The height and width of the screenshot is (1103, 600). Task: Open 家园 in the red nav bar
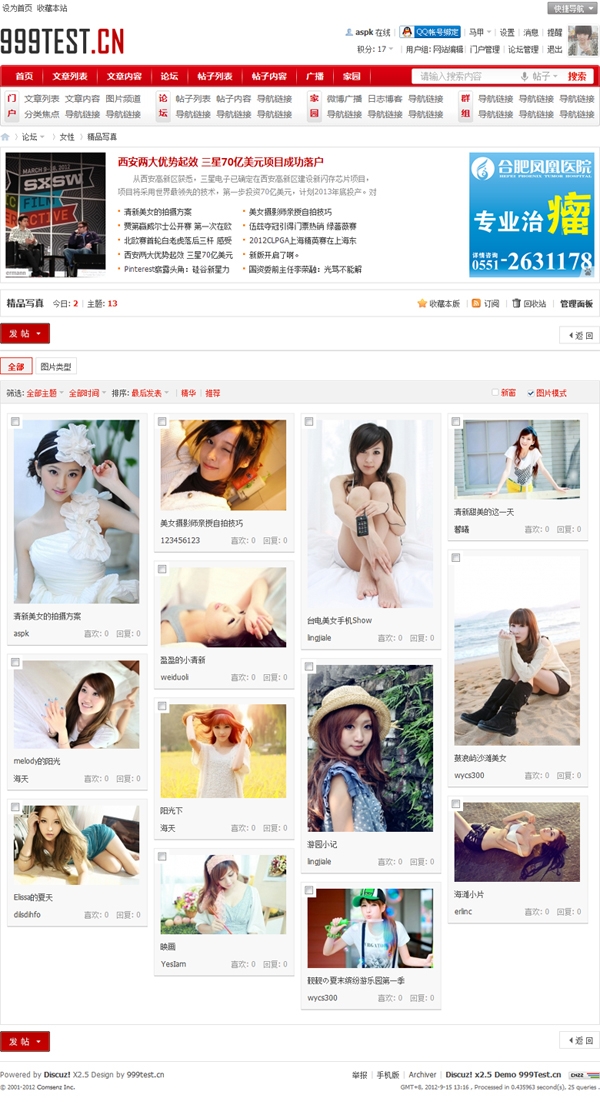[x=351, y=76]
